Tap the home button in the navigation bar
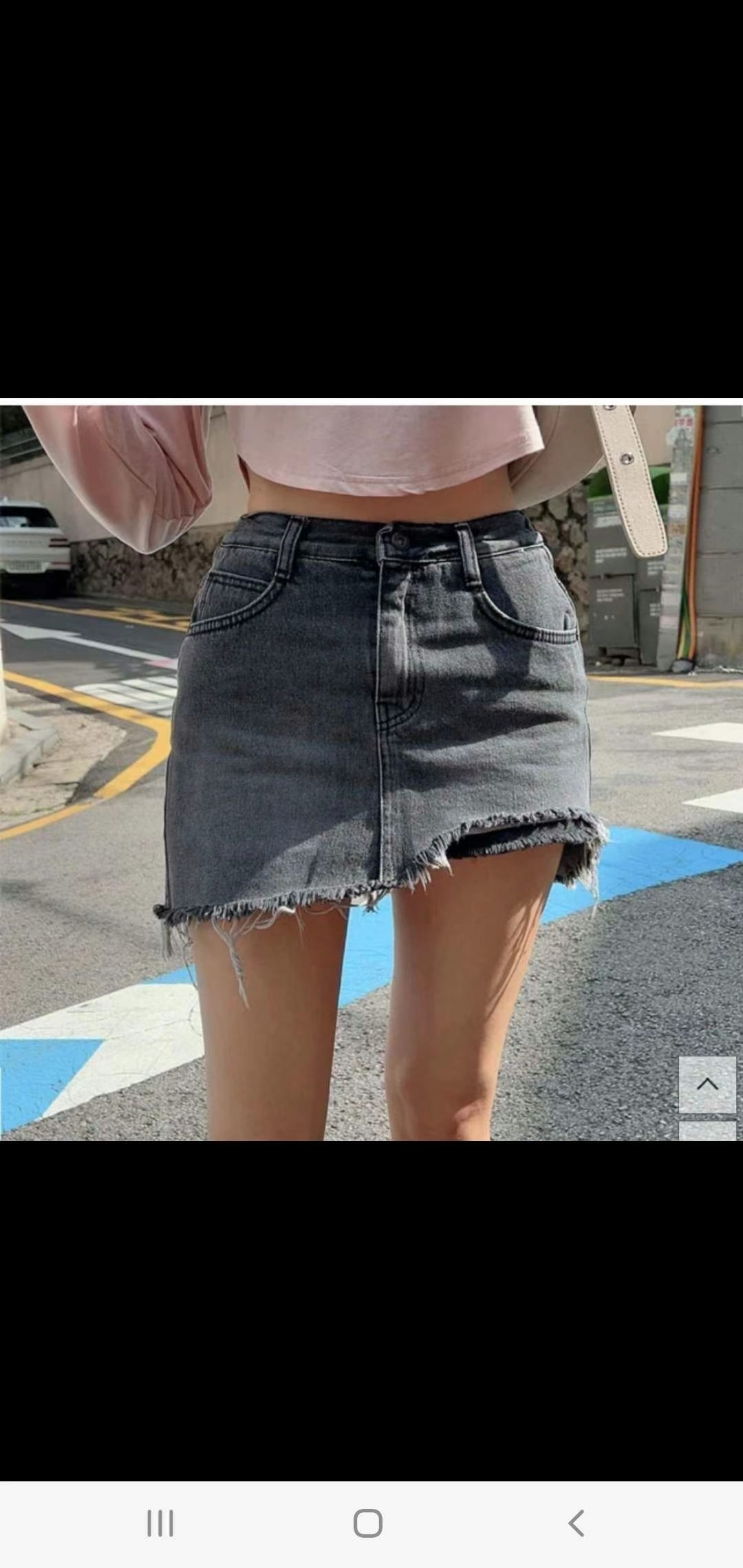Image resolution: width=743 pixels, height=1568 pixels. coord(368,1523)
